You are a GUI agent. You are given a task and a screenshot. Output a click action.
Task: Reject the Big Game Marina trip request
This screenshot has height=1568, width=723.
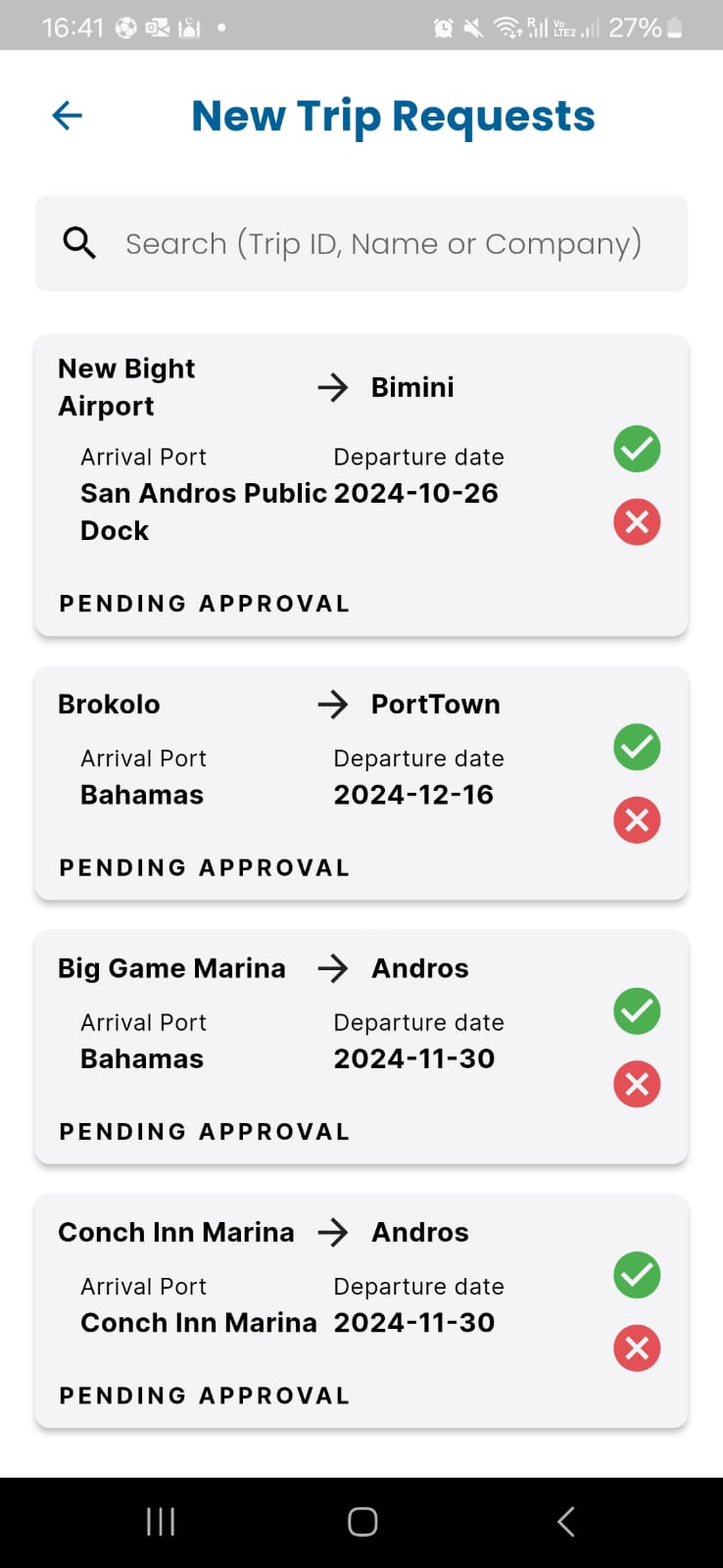pos(637,1084)
